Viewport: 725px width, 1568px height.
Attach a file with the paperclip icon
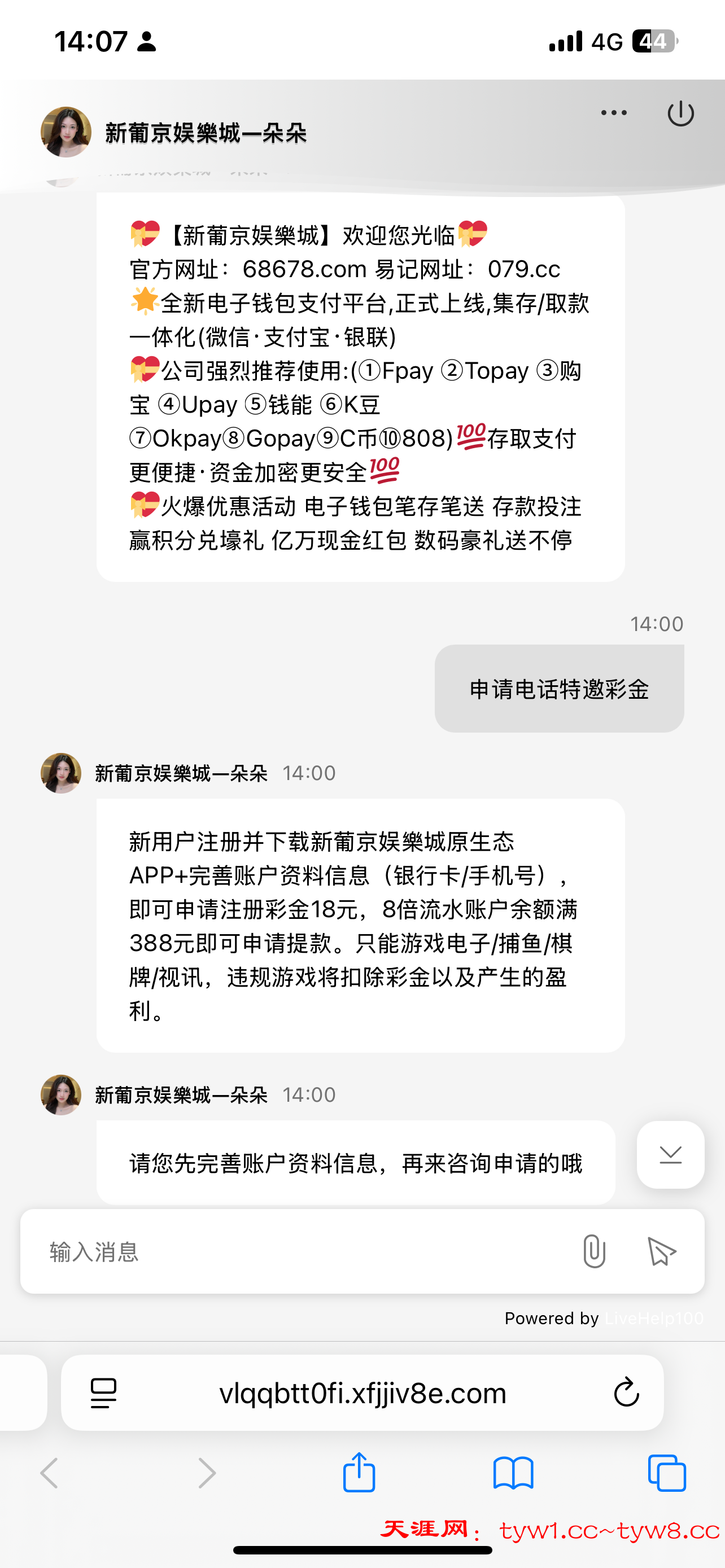point(593,1251)
